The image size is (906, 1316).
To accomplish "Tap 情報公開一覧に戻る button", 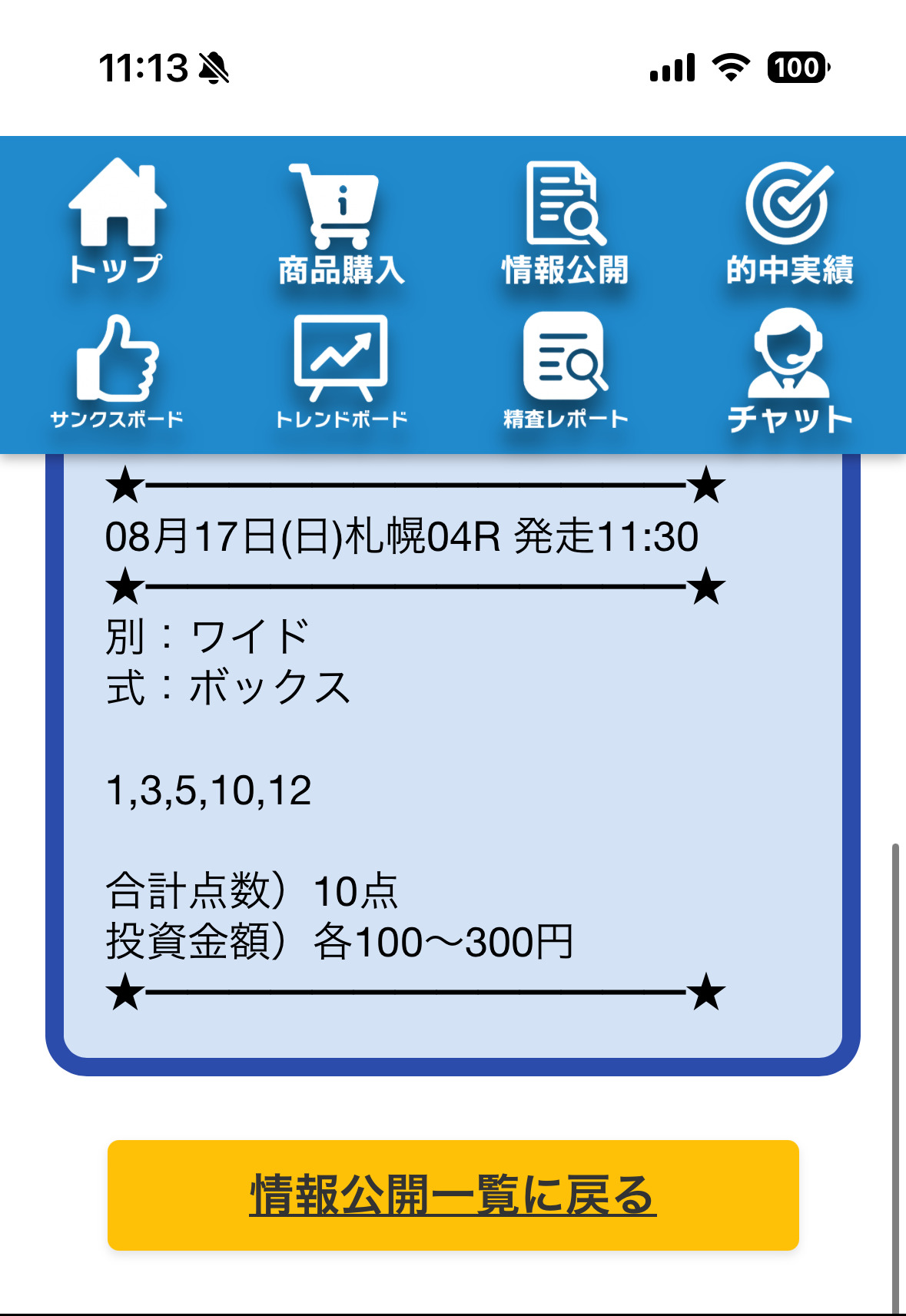I will [x=453, y=1195].
